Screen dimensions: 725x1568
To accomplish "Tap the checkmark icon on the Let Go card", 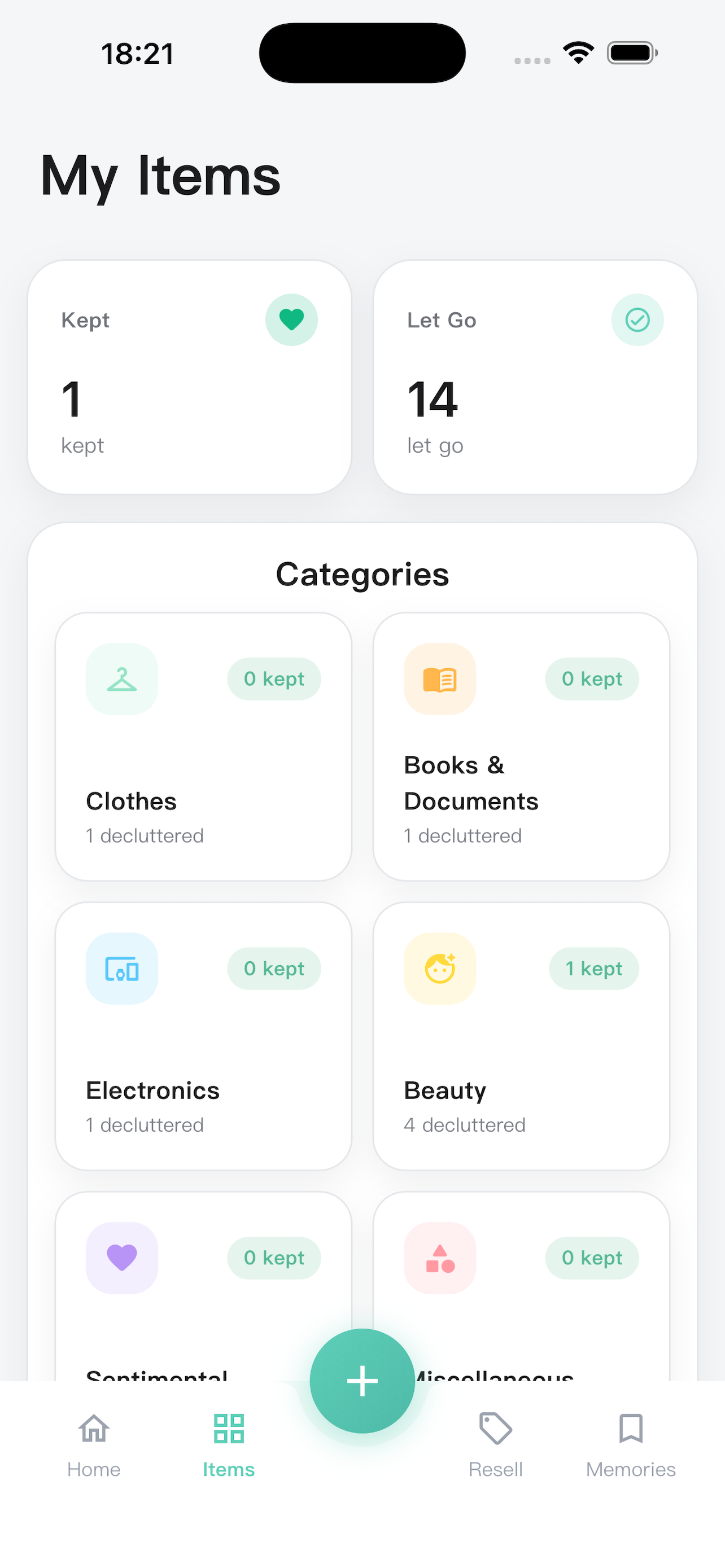I will tap(637, 319).
